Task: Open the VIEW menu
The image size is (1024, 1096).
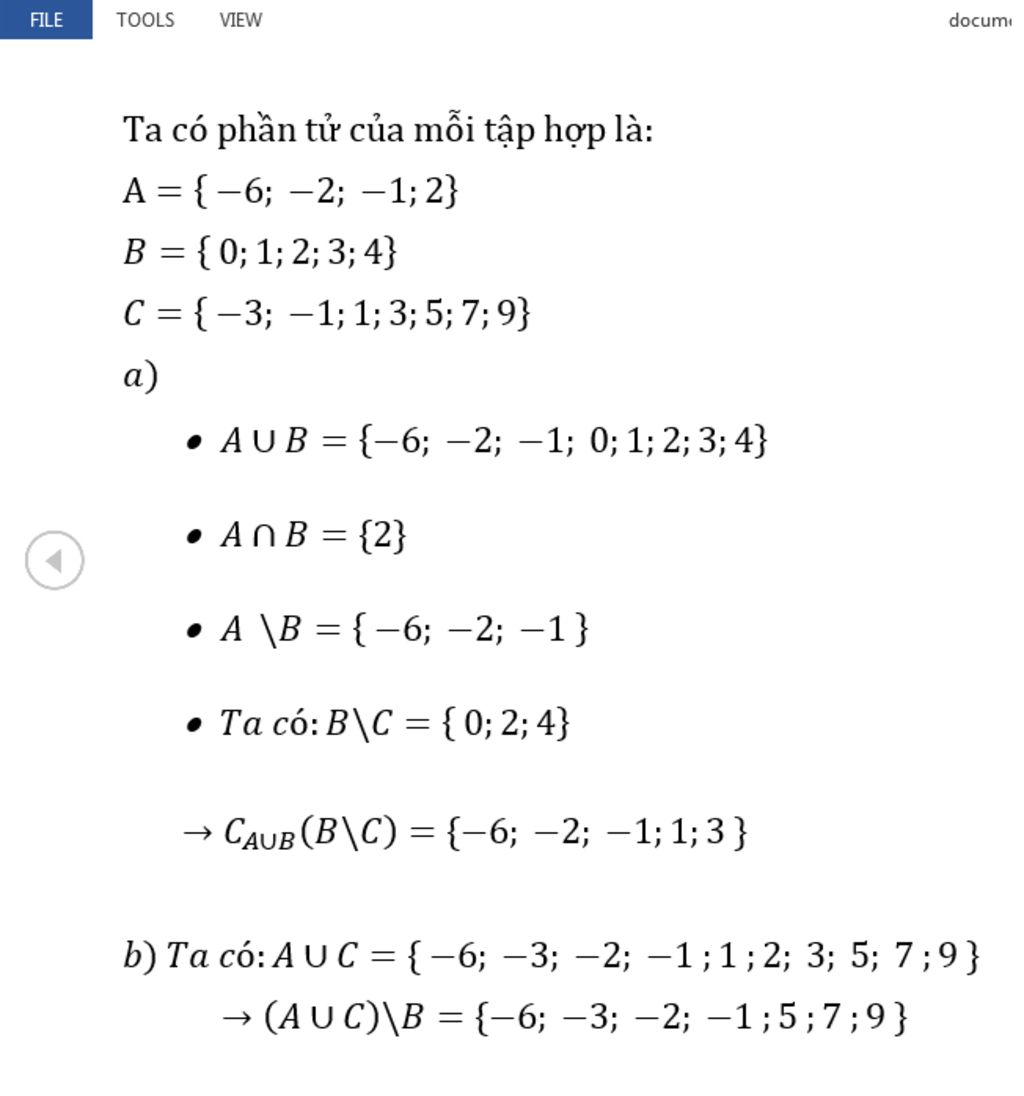Action: (241, 20)
